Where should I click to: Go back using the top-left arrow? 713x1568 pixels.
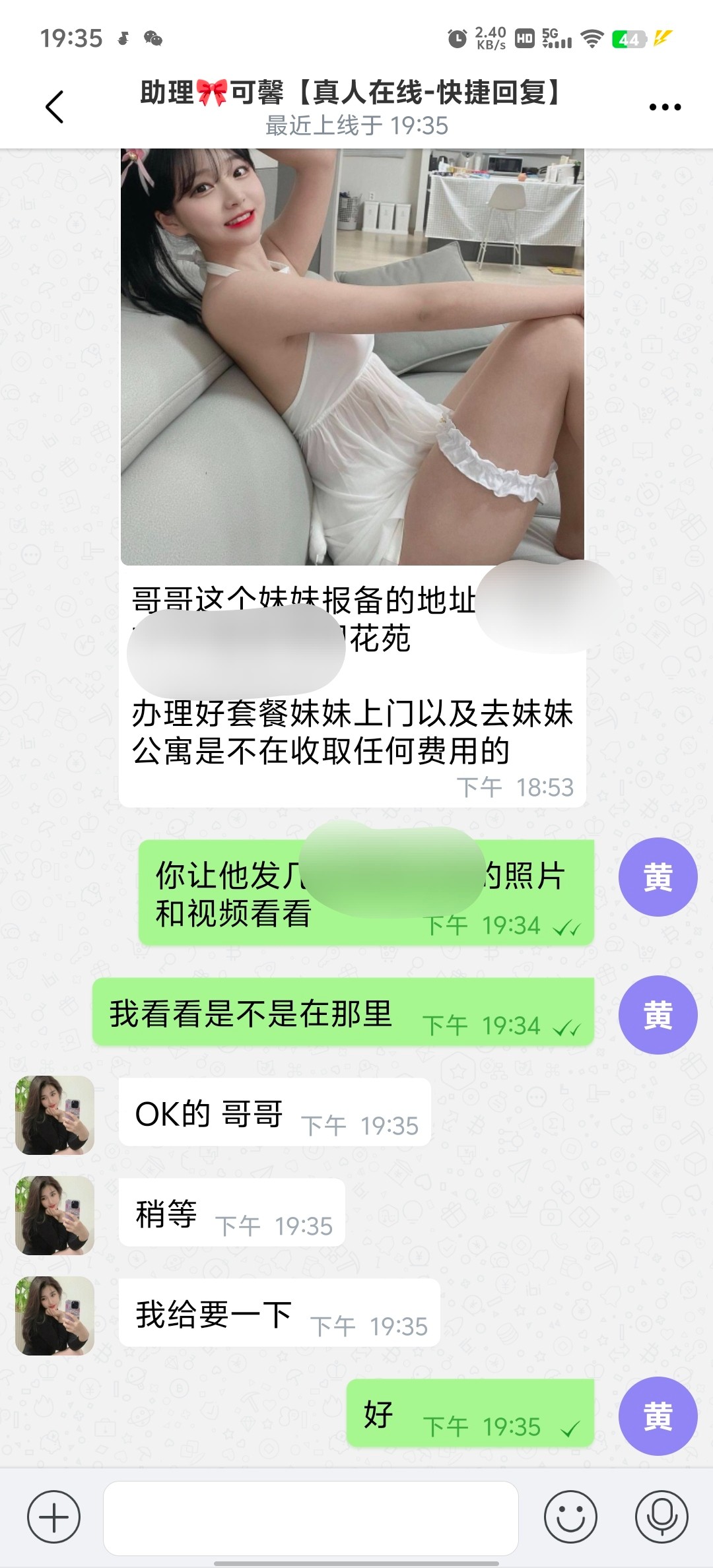point(55,107)
